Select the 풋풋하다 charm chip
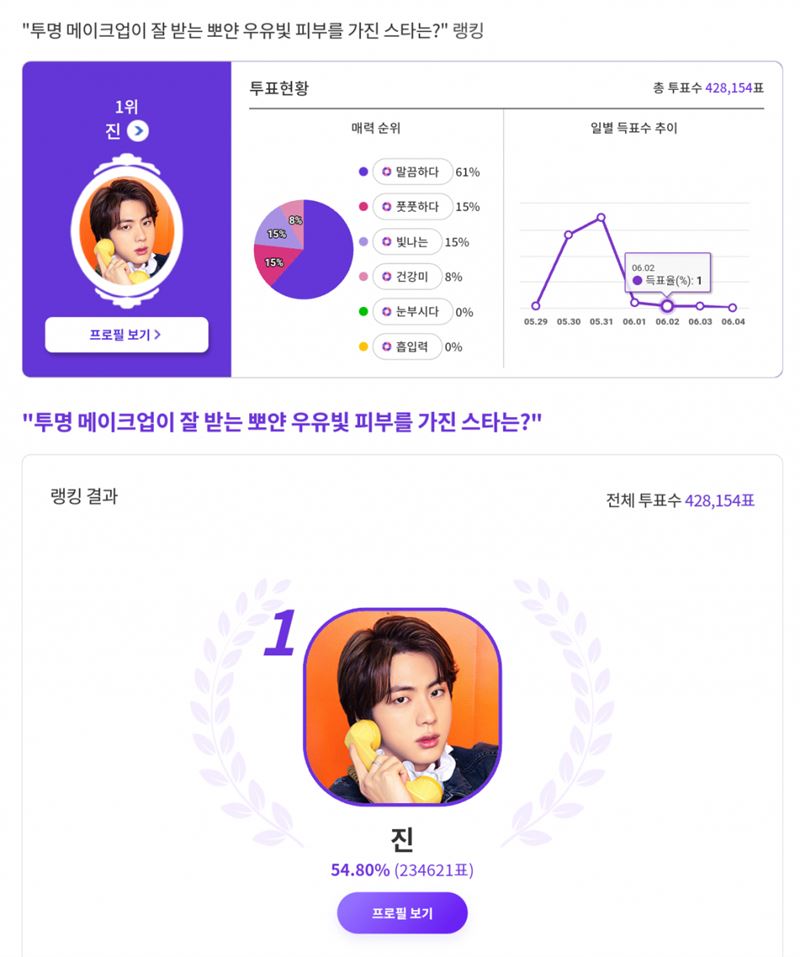This screenshot has height=957, width=800. [x=411, y=207]
